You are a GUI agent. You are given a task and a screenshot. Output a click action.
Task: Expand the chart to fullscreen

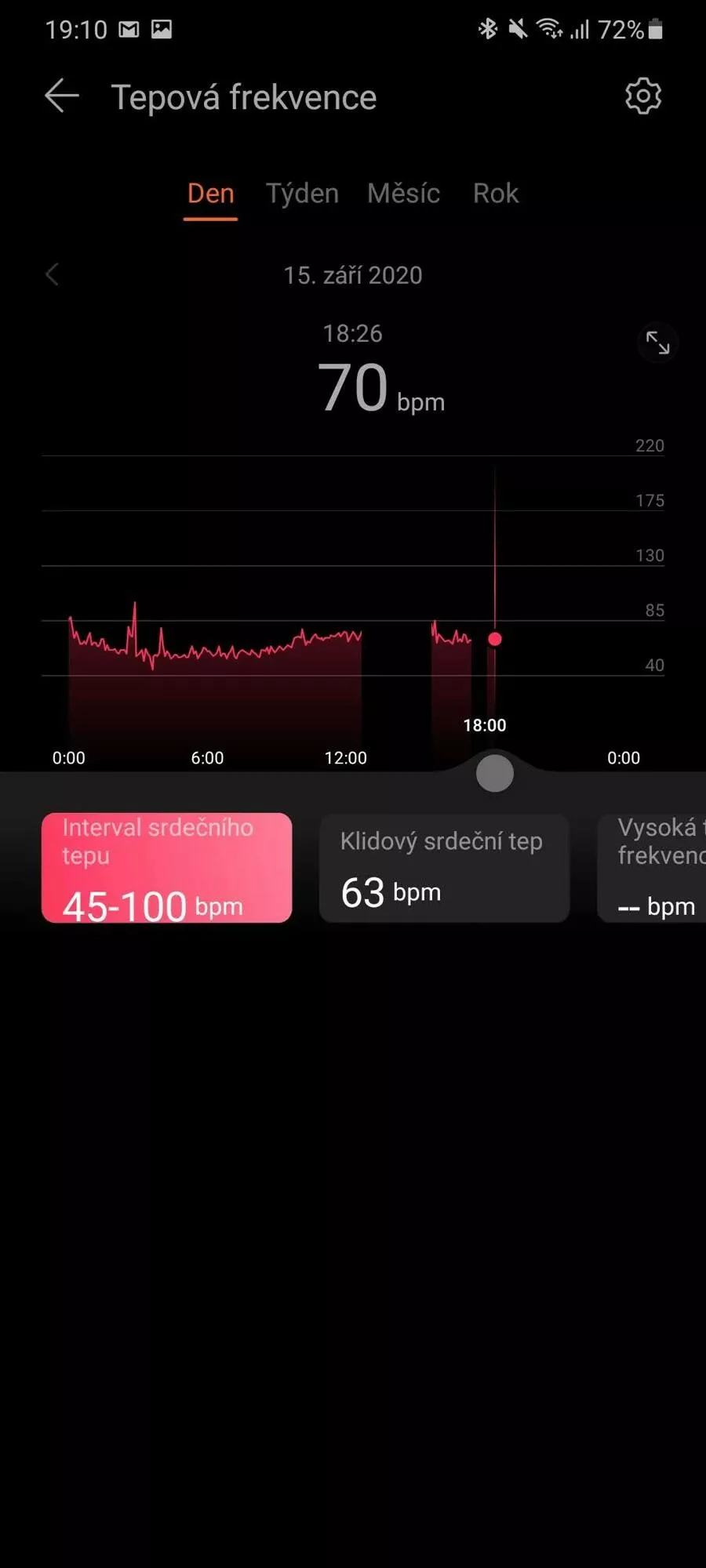(657, 343)
